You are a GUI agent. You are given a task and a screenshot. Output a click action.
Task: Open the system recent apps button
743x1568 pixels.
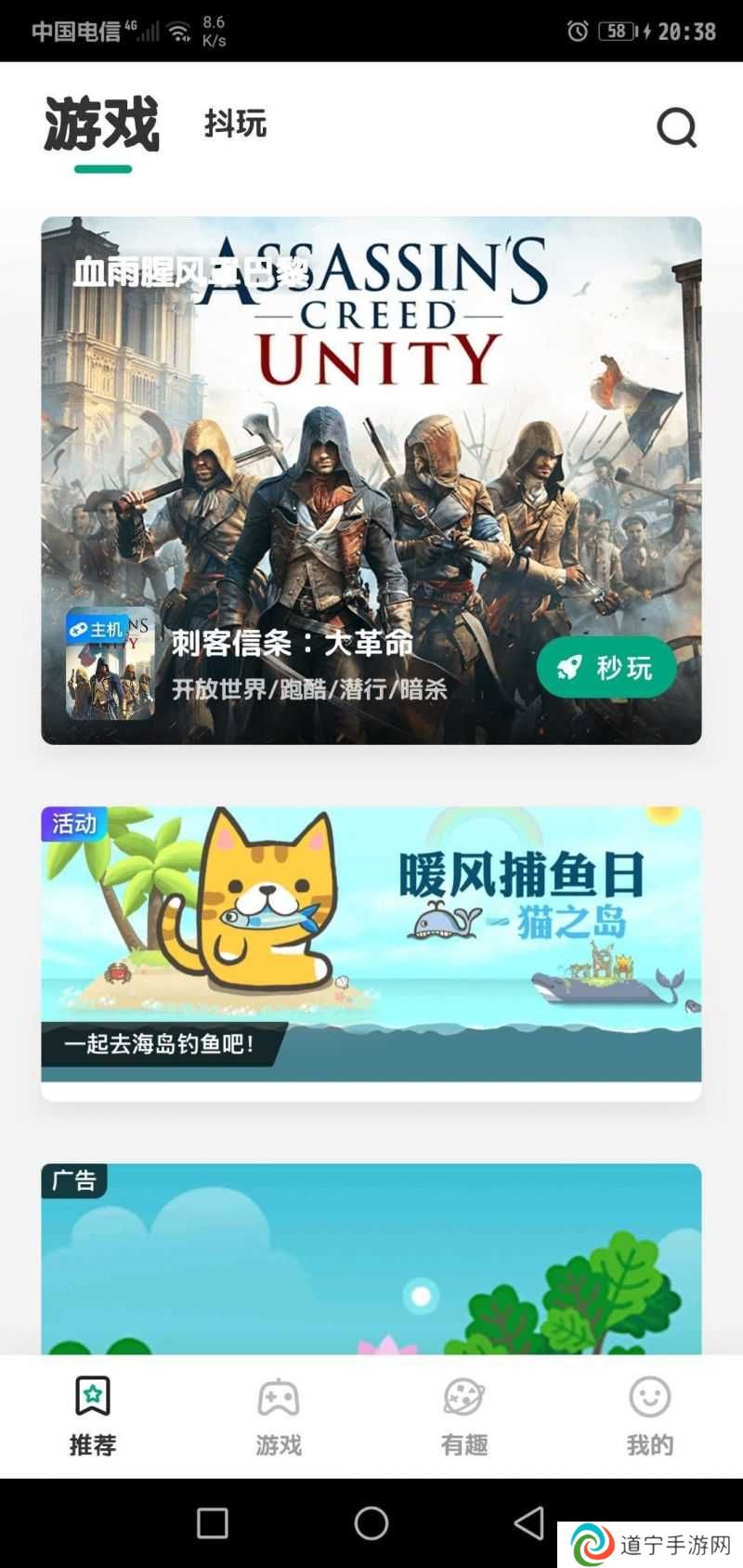[213, 1522]
